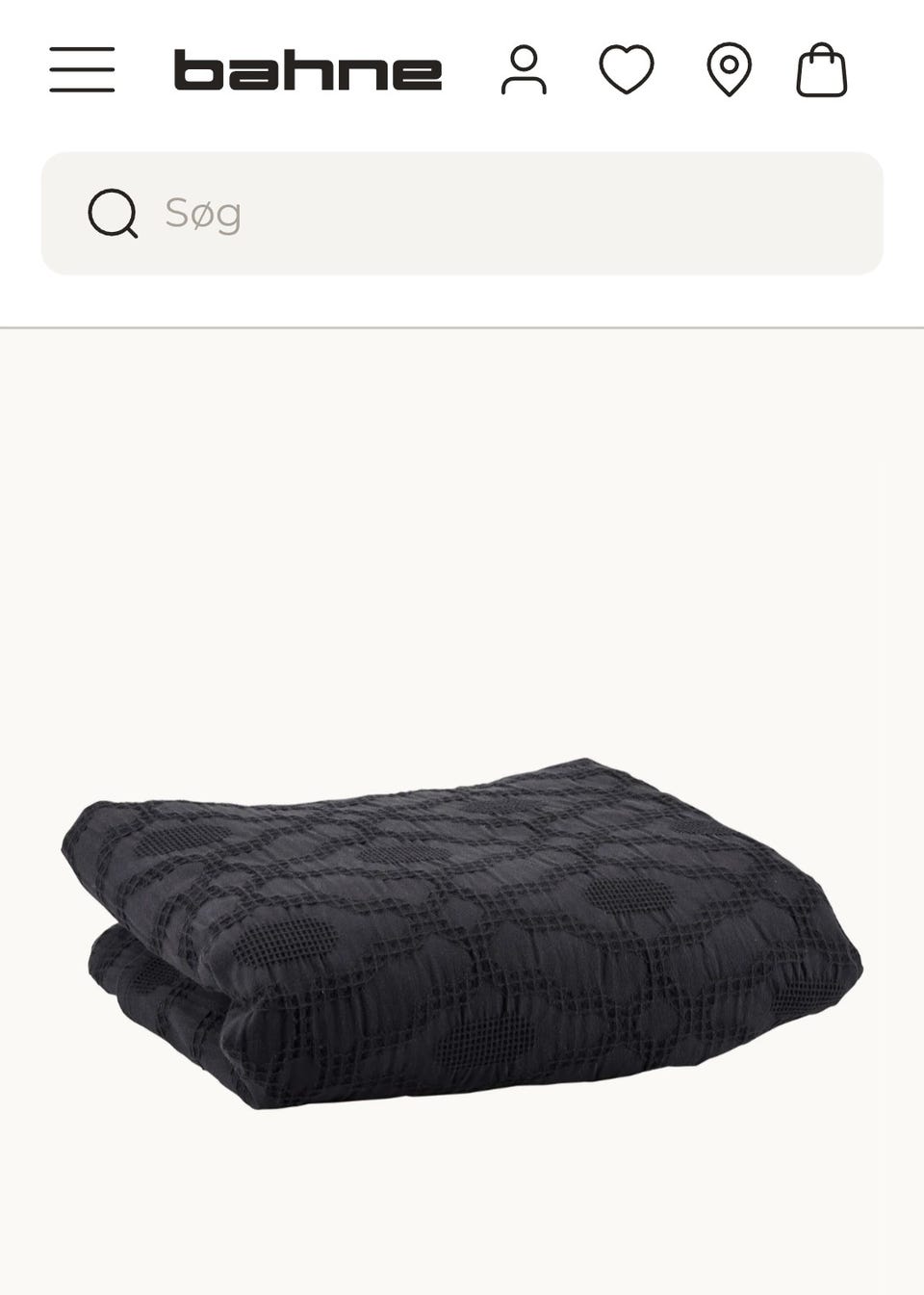This screenshot has width=924, height=1295.
Task: Open the hamburger menu
Action: pyautogui.click(x=82, y=69)
